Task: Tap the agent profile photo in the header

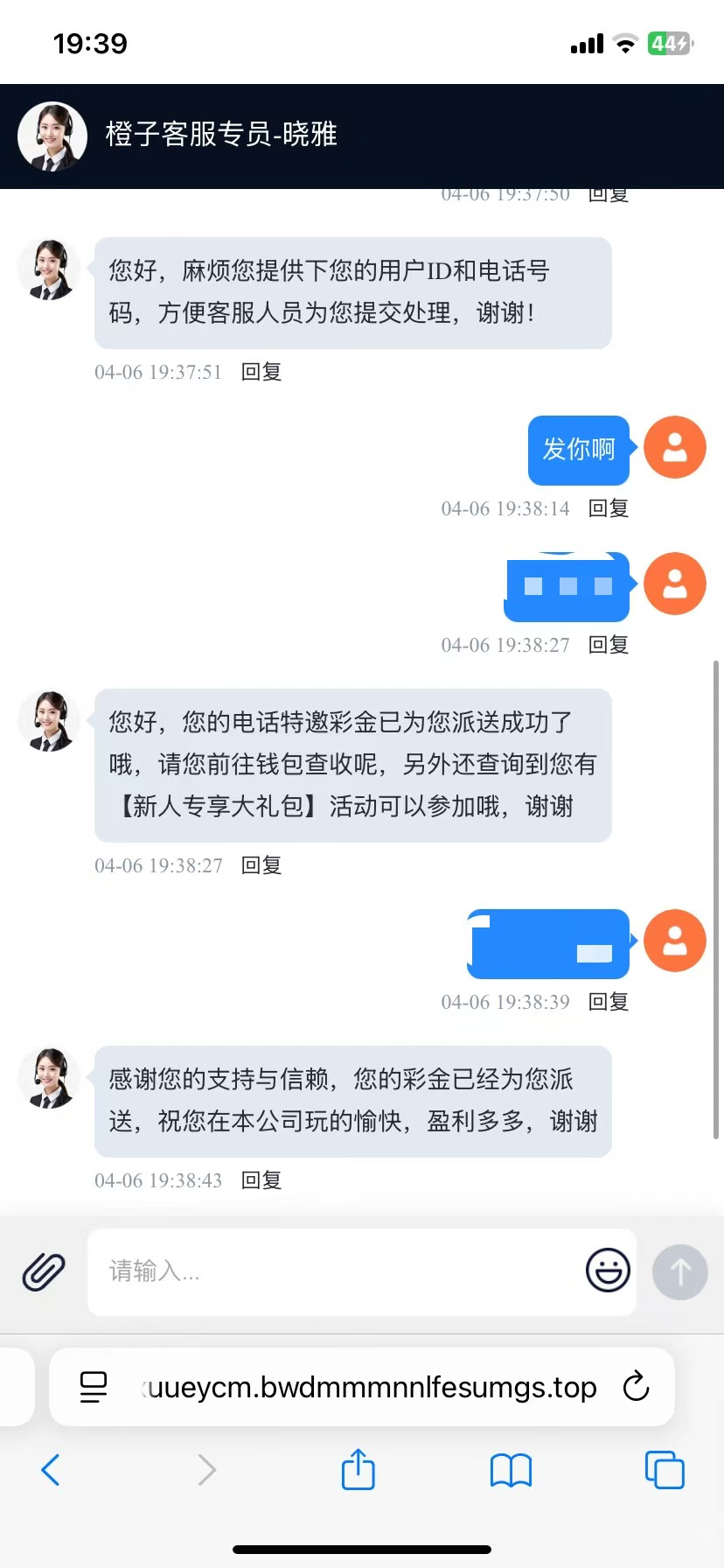Action: pos(52,136)
